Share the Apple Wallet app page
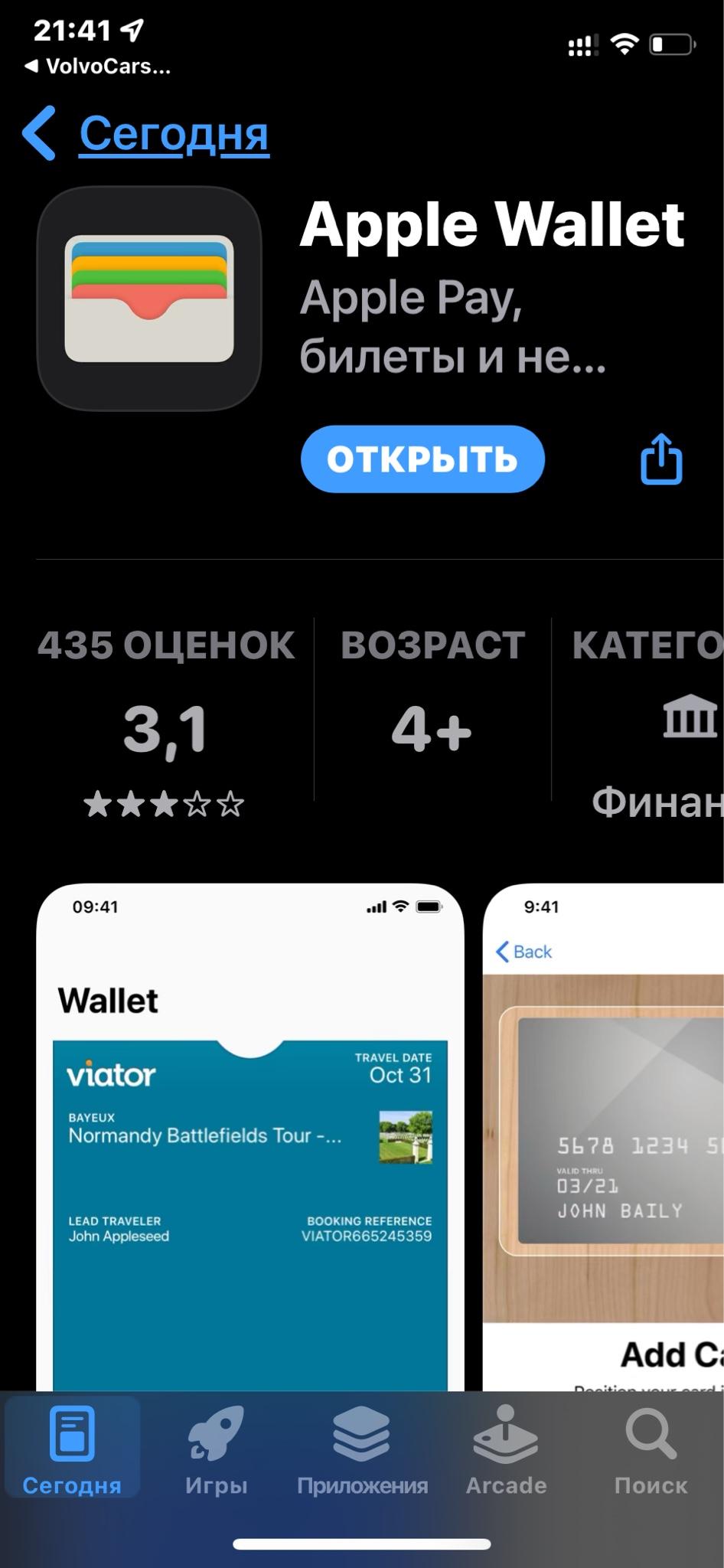 pos(660,459)
